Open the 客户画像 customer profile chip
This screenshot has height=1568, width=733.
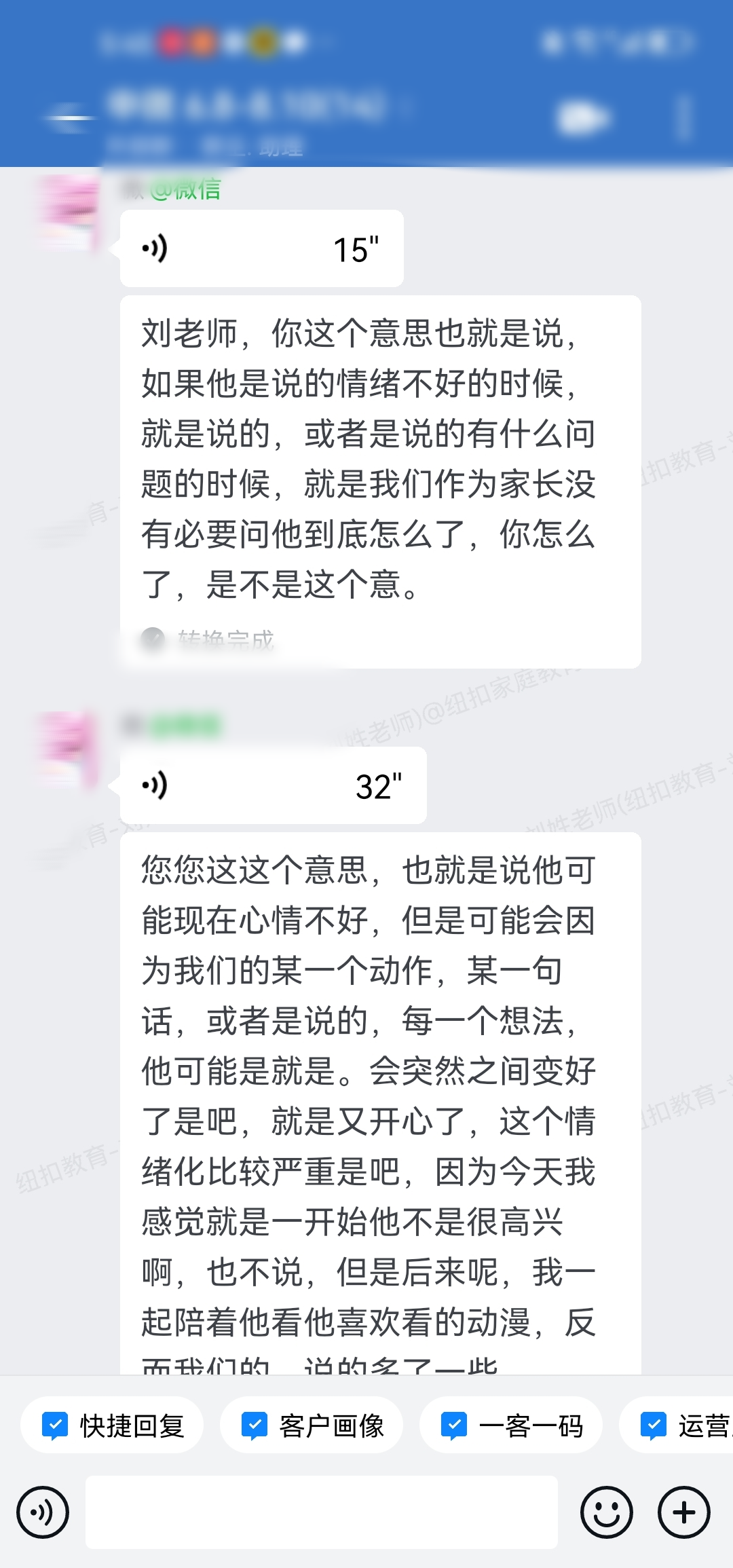coord(312,1425)
